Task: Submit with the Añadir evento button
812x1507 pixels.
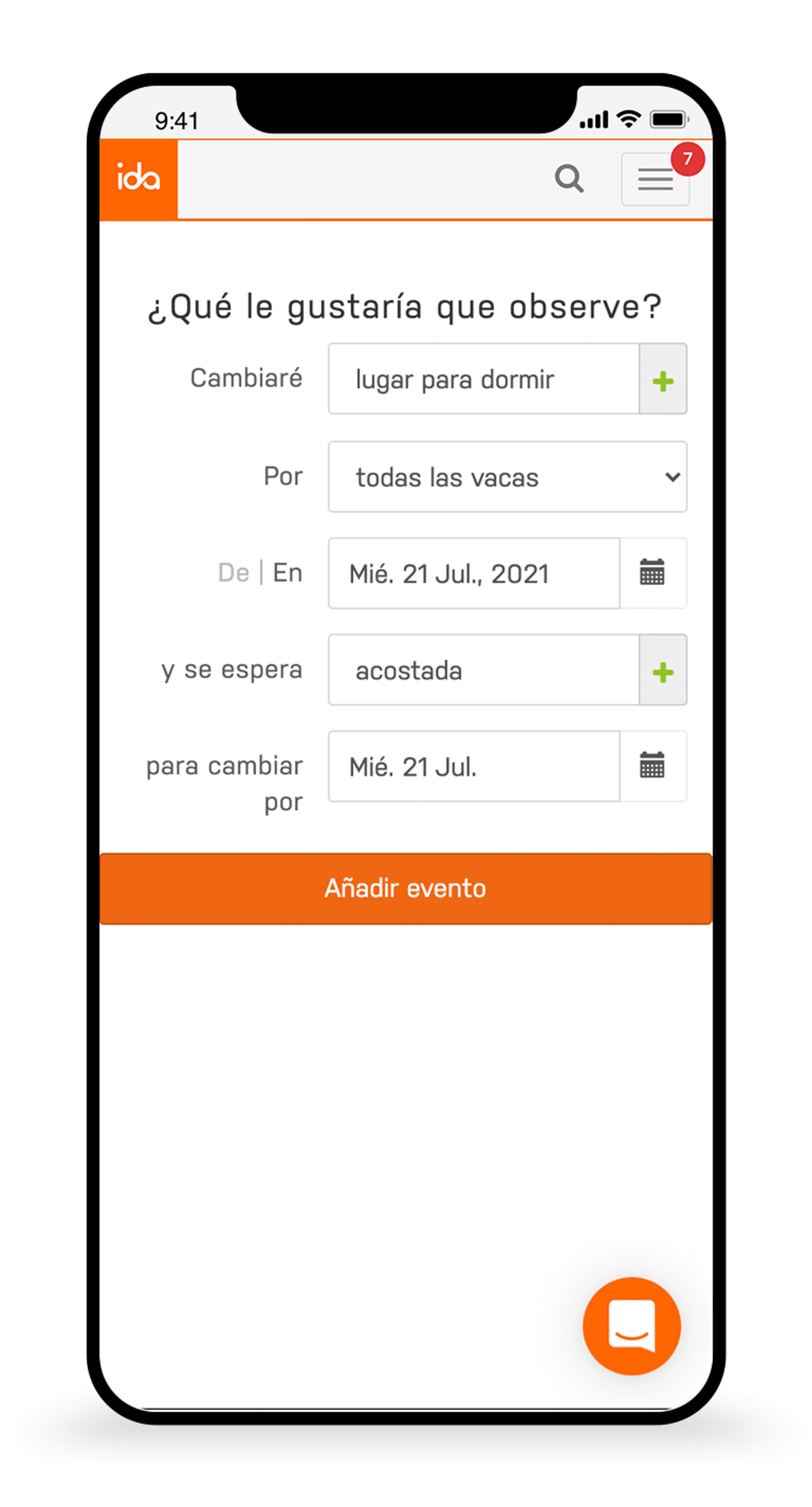Action: [x=405, y=889]
